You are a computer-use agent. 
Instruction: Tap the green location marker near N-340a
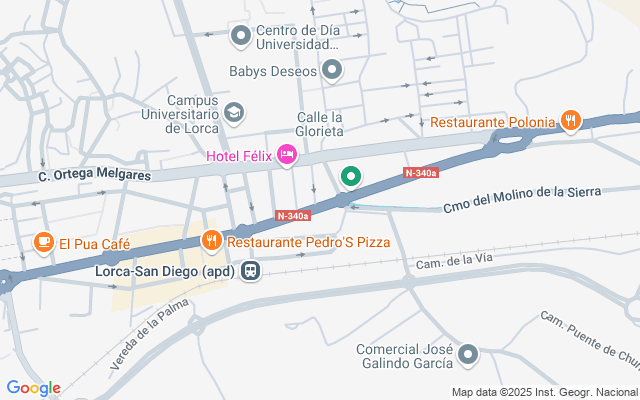[350, 177]
